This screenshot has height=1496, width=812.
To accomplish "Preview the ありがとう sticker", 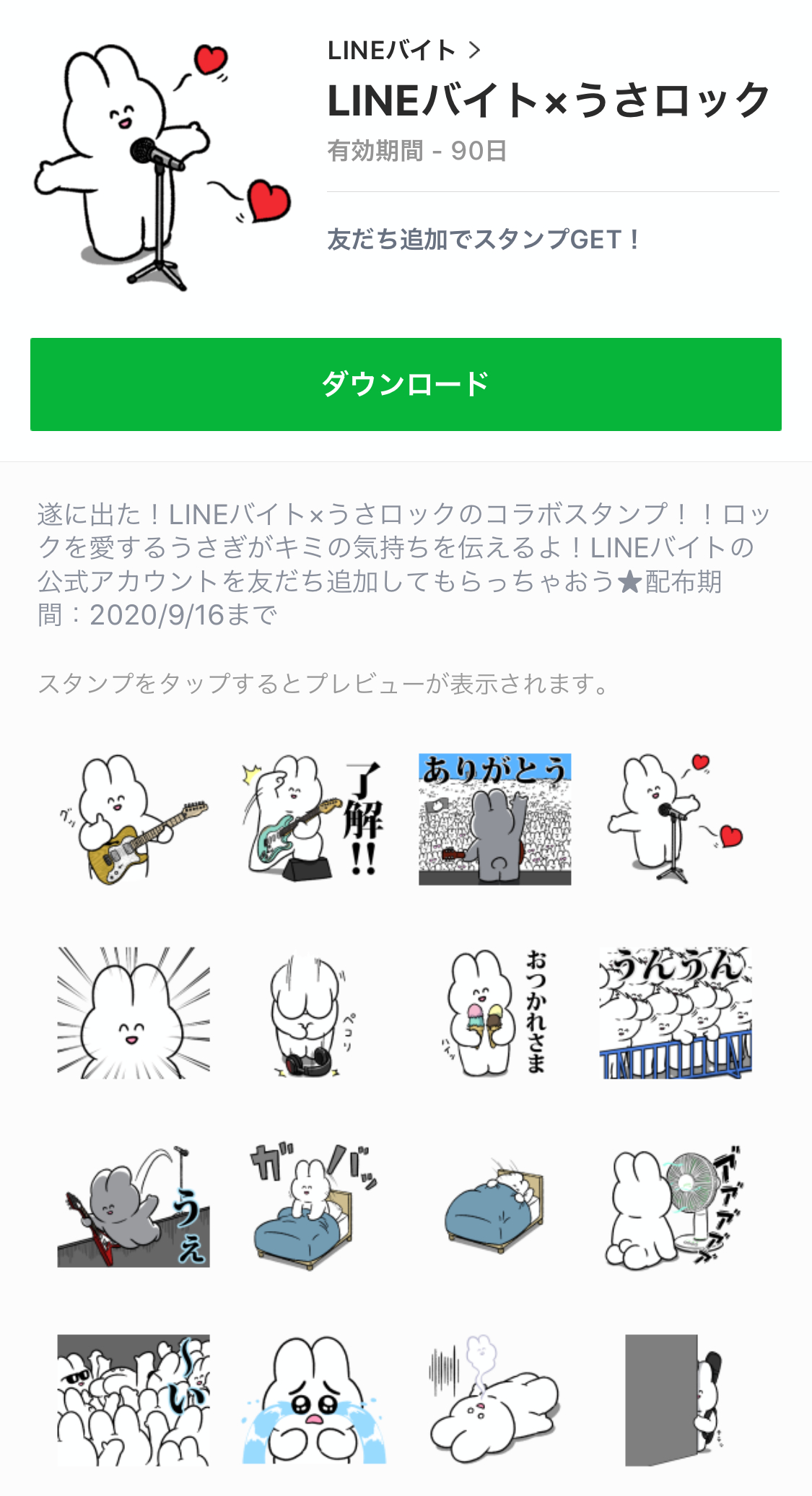I will coord(495,819).
